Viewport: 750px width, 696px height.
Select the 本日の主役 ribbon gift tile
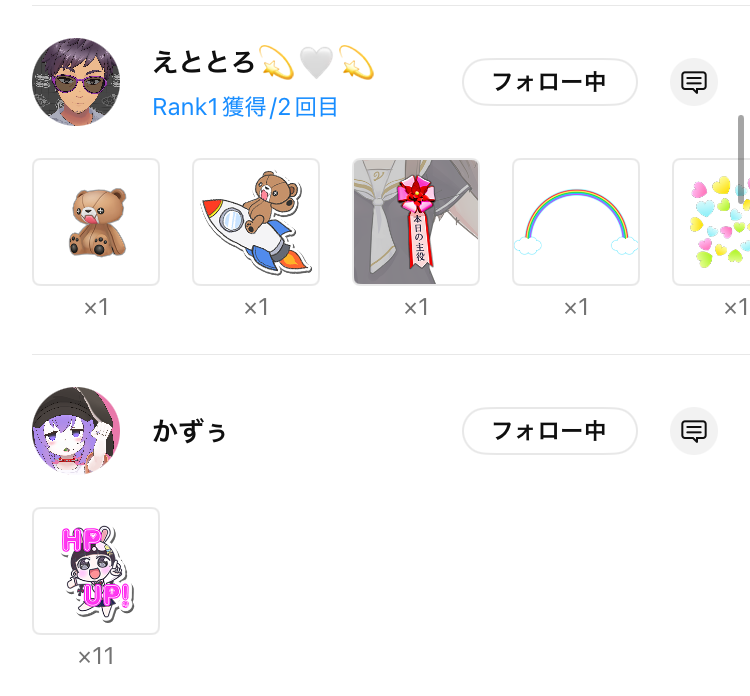coord(416,222)
